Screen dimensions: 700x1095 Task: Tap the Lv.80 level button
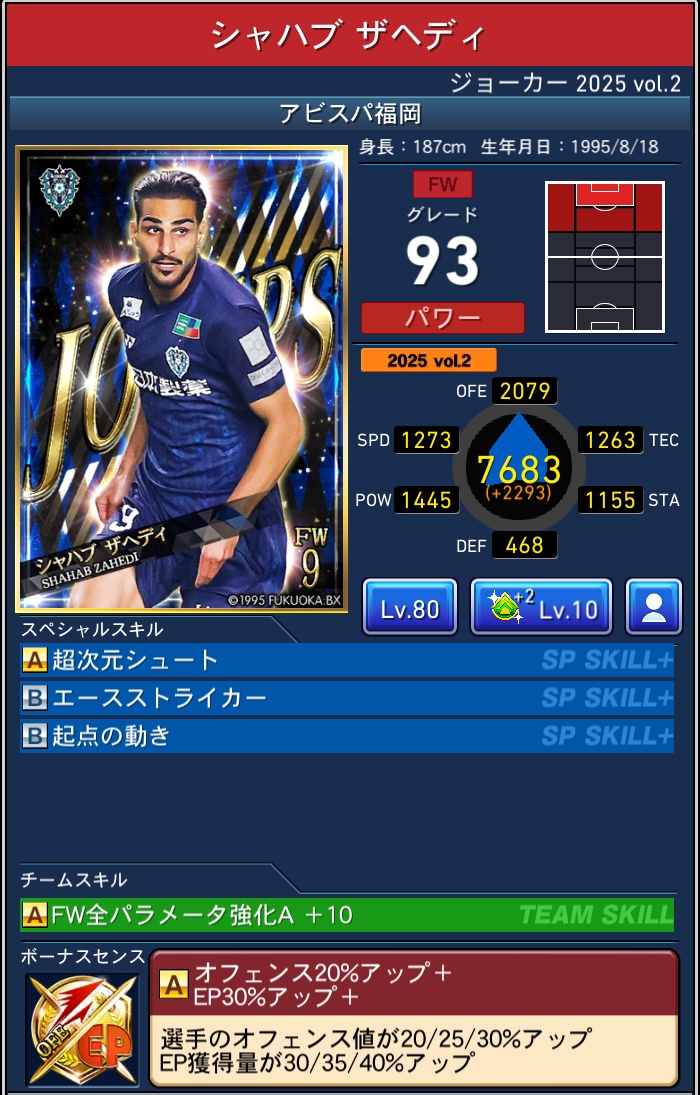tap(409, 607)
